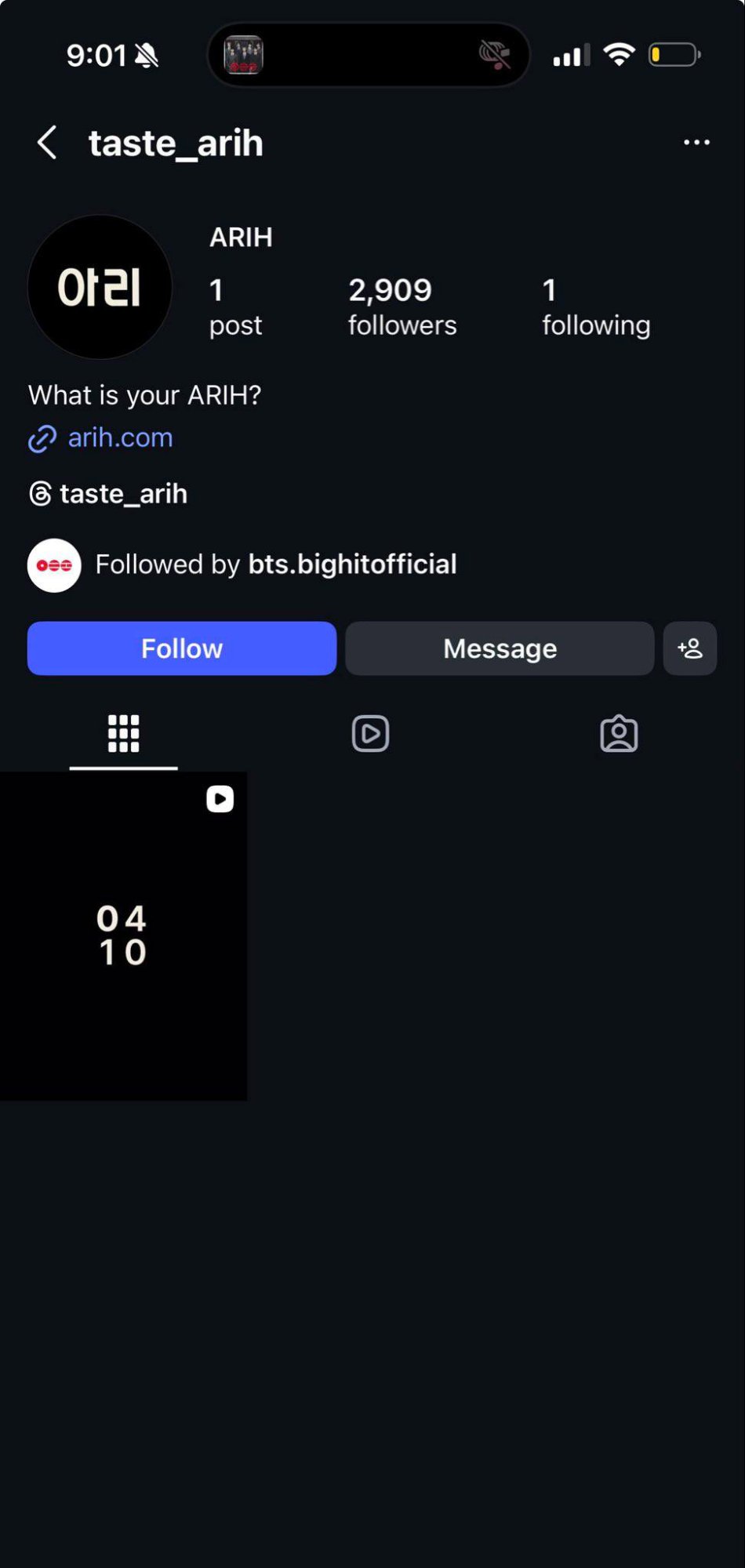Open the 04 10 post thumbnail
This screenshot has height=1568, width=745.
(123, 935)
